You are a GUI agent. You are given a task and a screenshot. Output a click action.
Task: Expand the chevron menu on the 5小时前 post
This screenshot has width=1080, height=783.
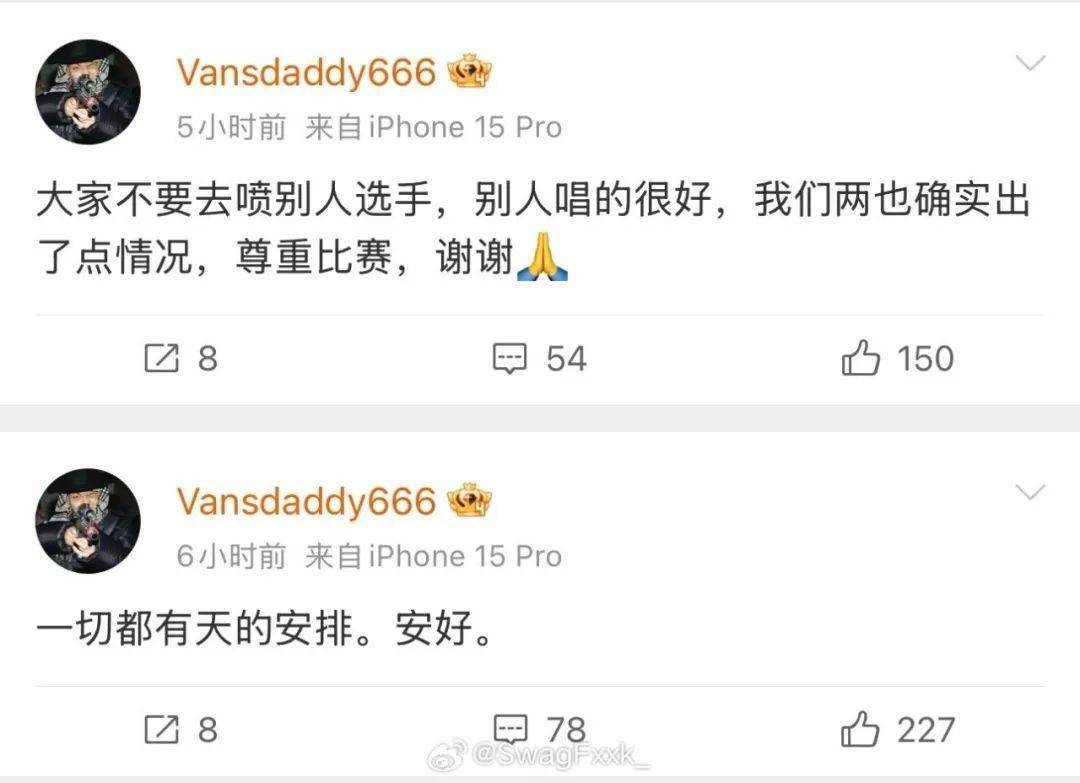click(1029, 64)
